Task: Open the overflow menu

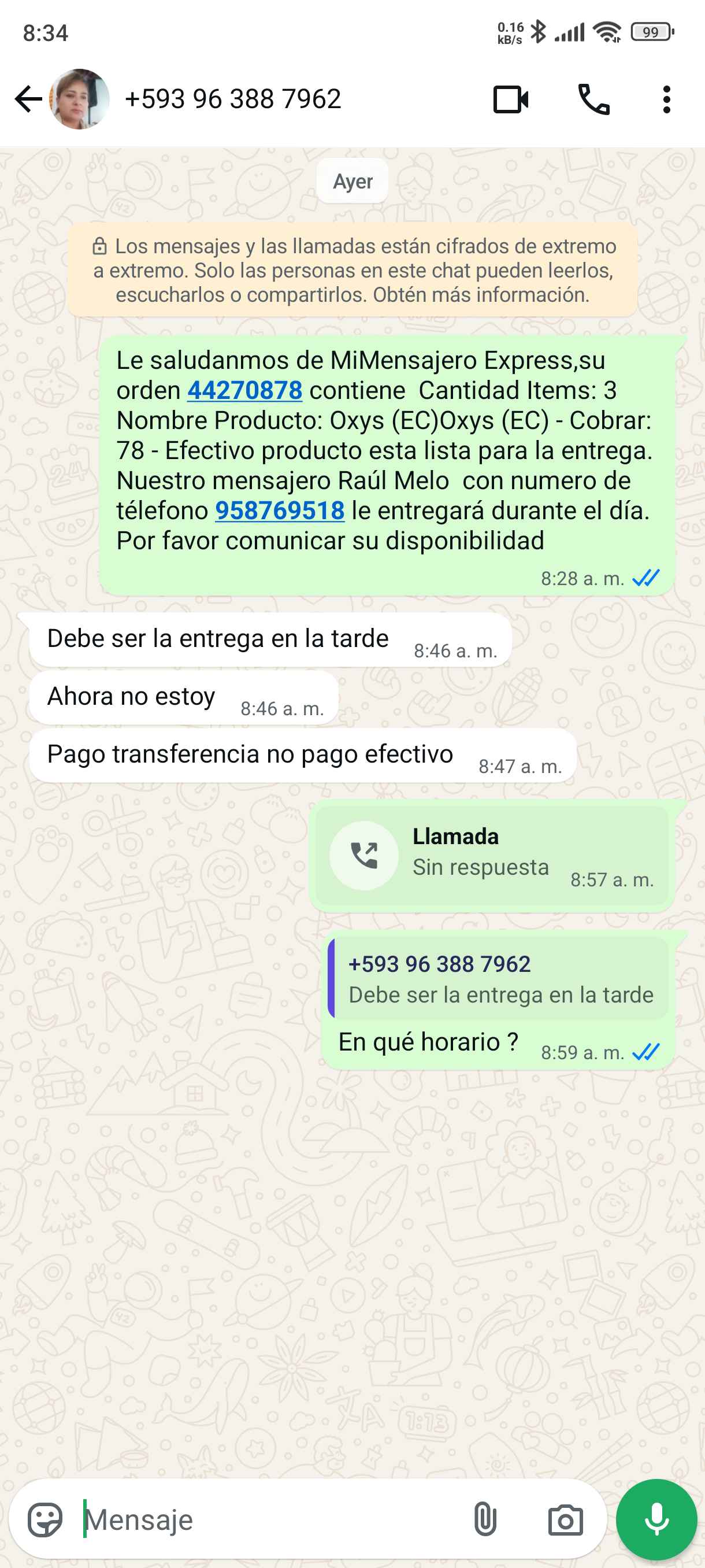Action: (x=667, y=100)
